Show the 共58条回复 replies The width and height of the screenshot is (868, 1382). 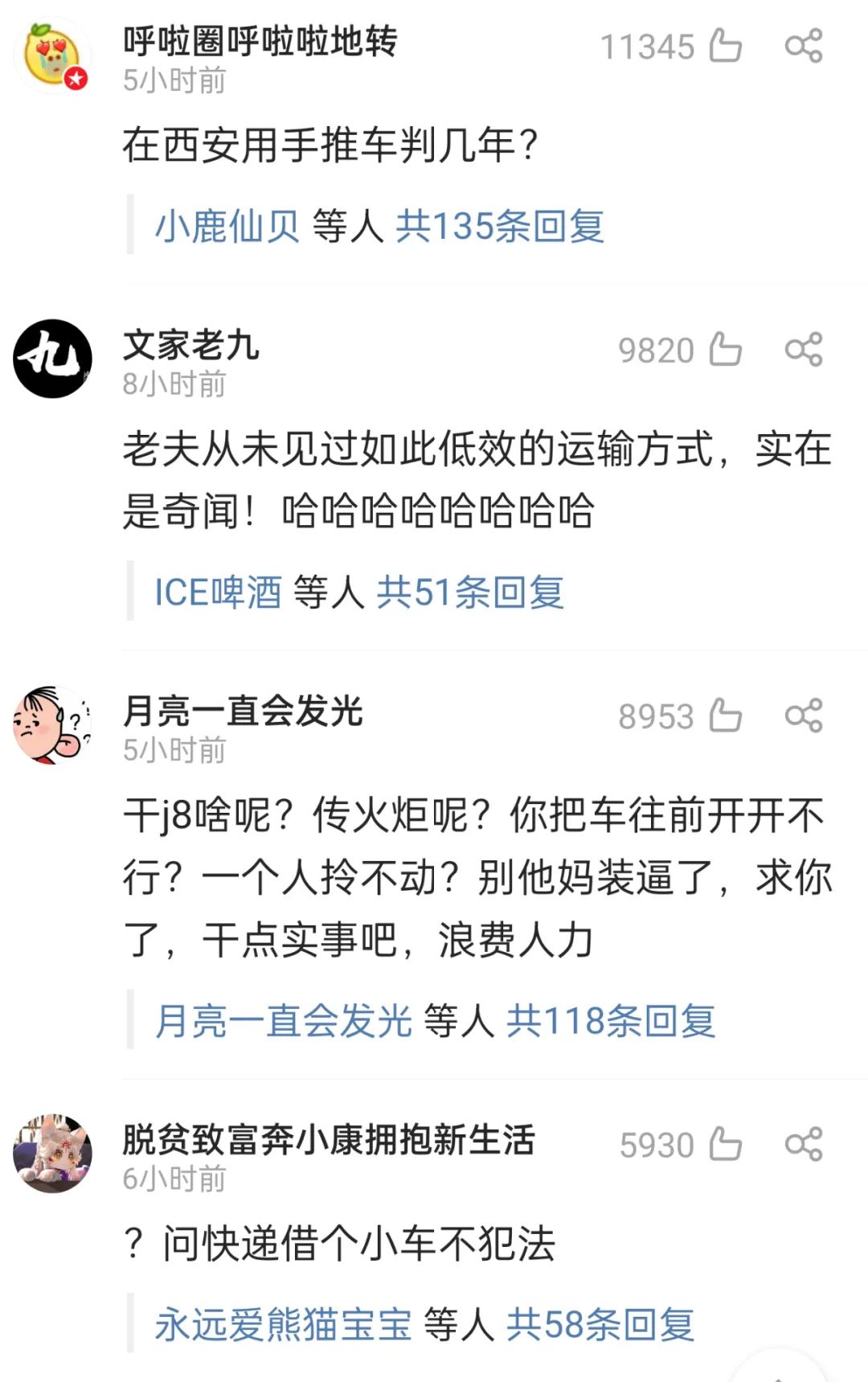(600, 1324)
